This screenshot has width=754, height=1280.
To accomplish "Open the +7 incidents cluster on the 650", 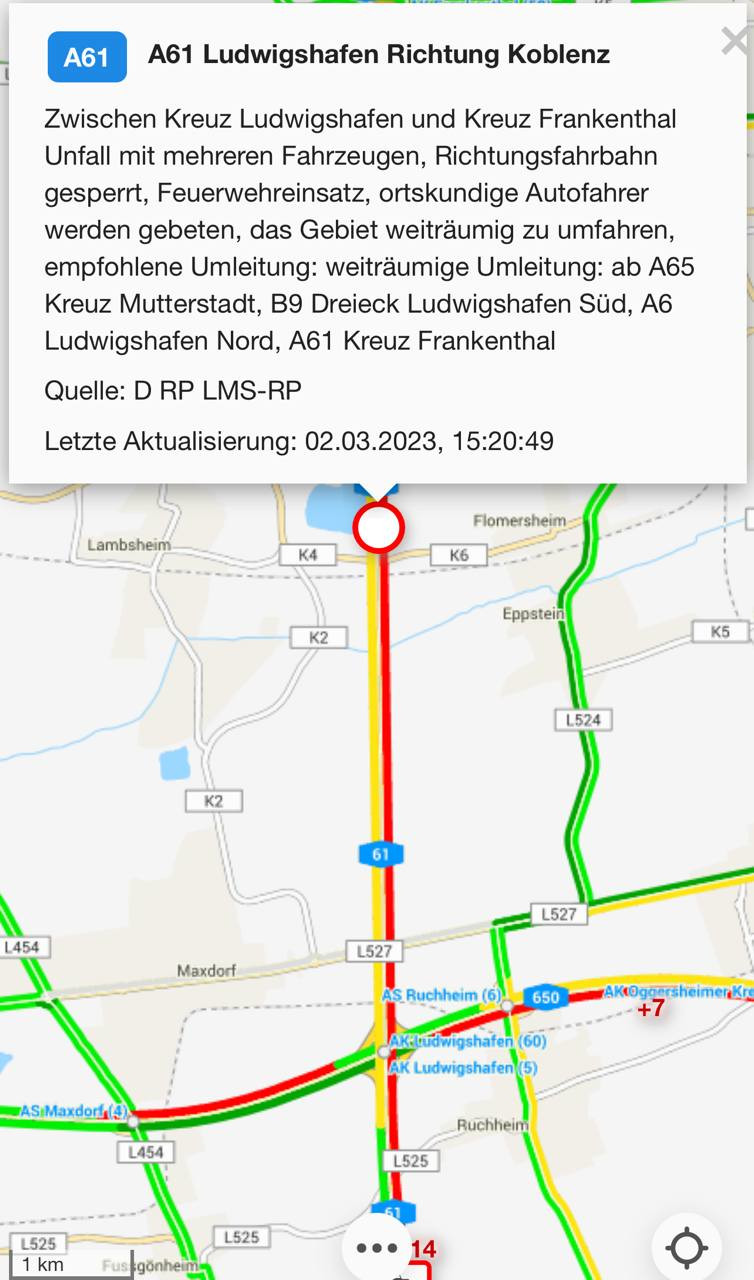I will point(651,1009).
